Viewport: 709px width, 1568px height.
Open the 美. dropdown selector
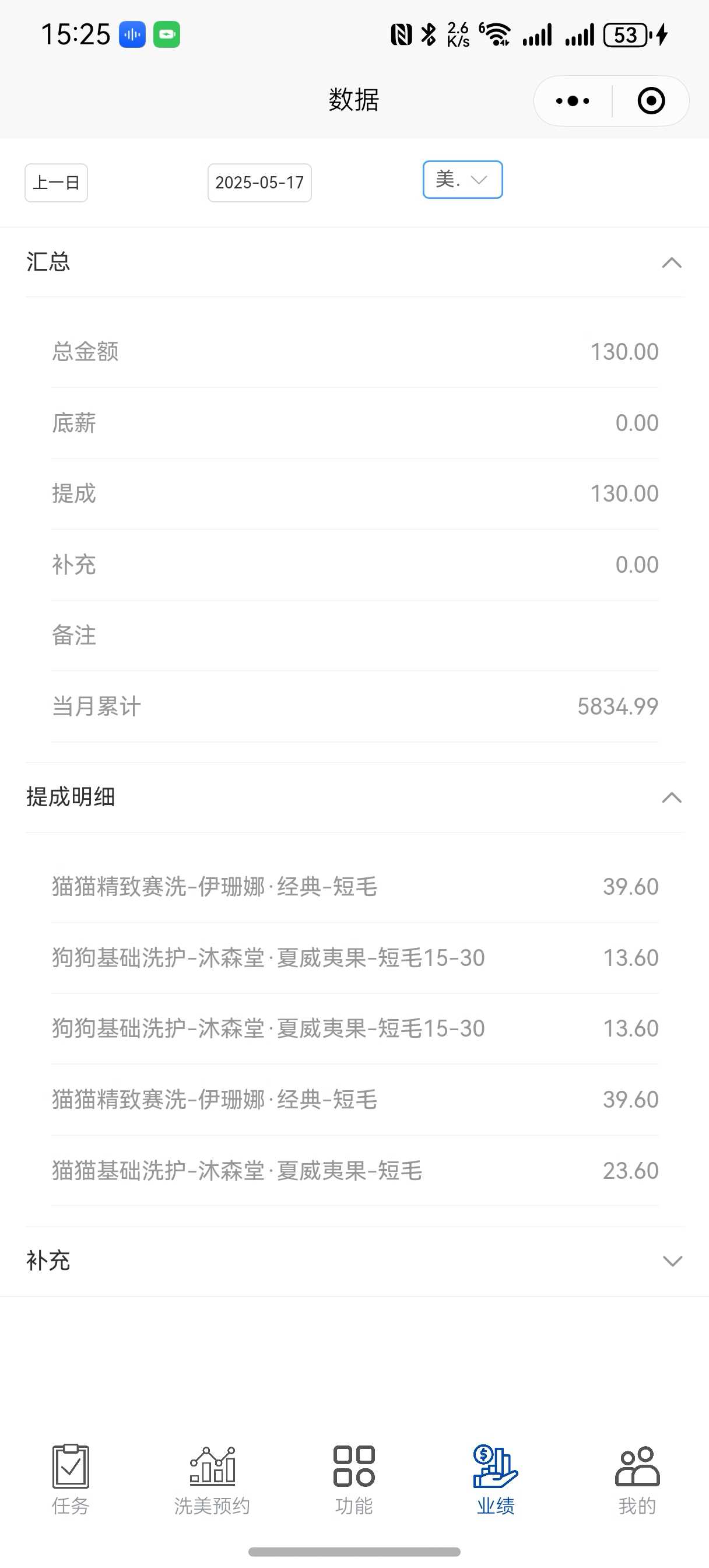462,180
